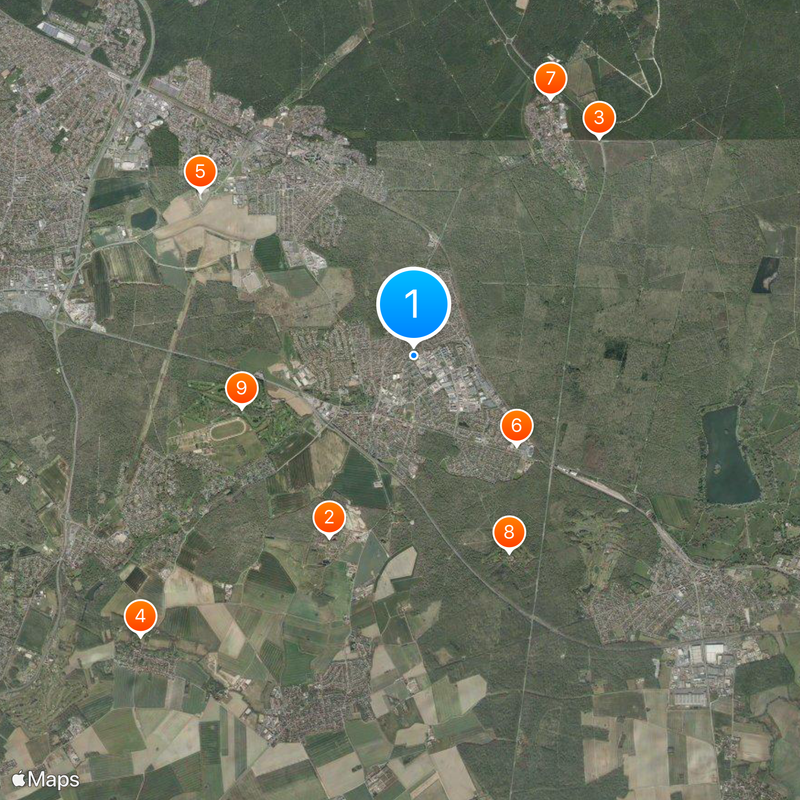Tap the orange pin numbered 9
Image resolution: width=800 pixels, height=800 pixels.
click(242, 388)
